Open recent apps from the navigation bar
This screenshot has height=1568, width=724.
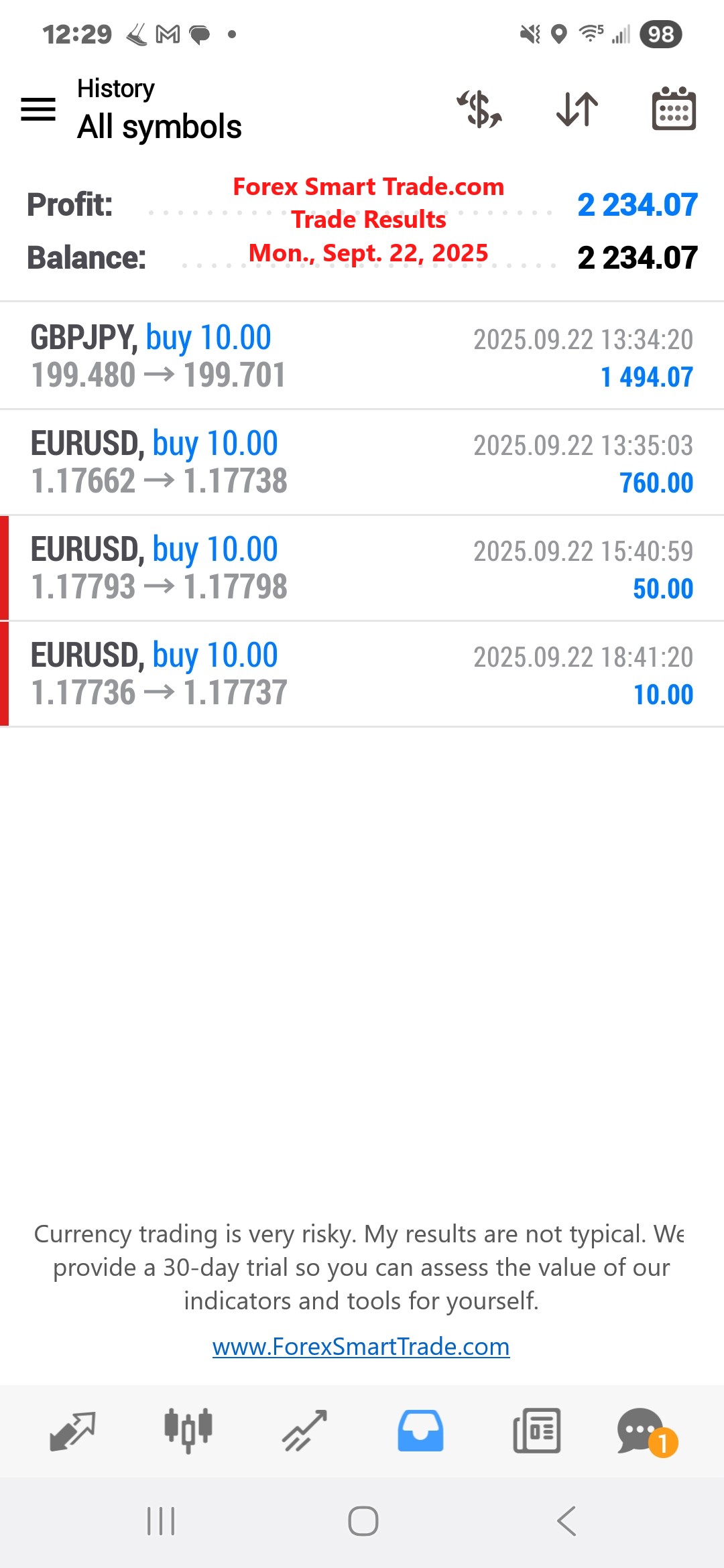coord(161,1521)
